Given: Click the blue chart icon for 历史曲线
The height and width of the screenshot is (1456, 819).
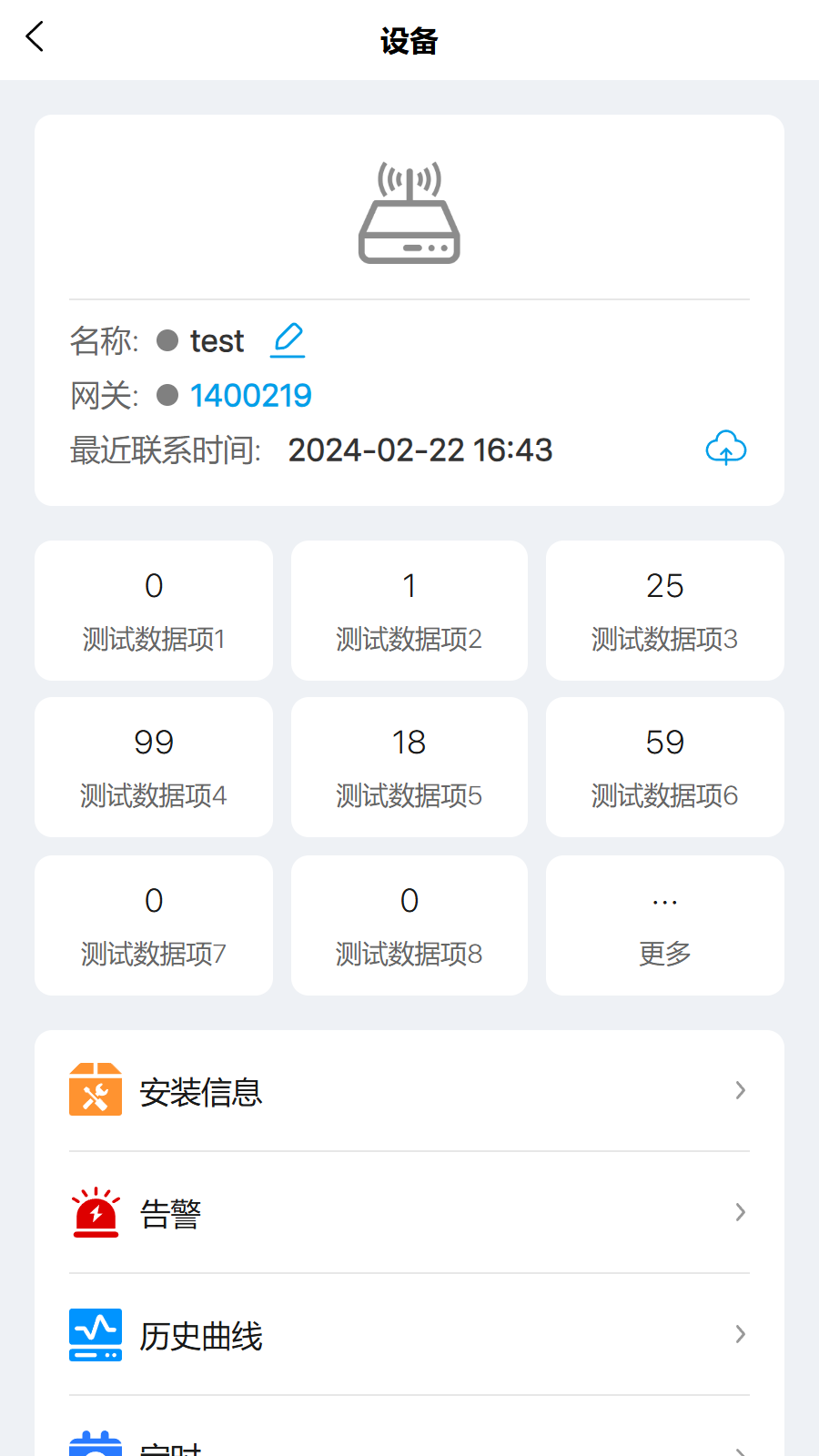Looking at the screenshot, I should [95, 1334].
